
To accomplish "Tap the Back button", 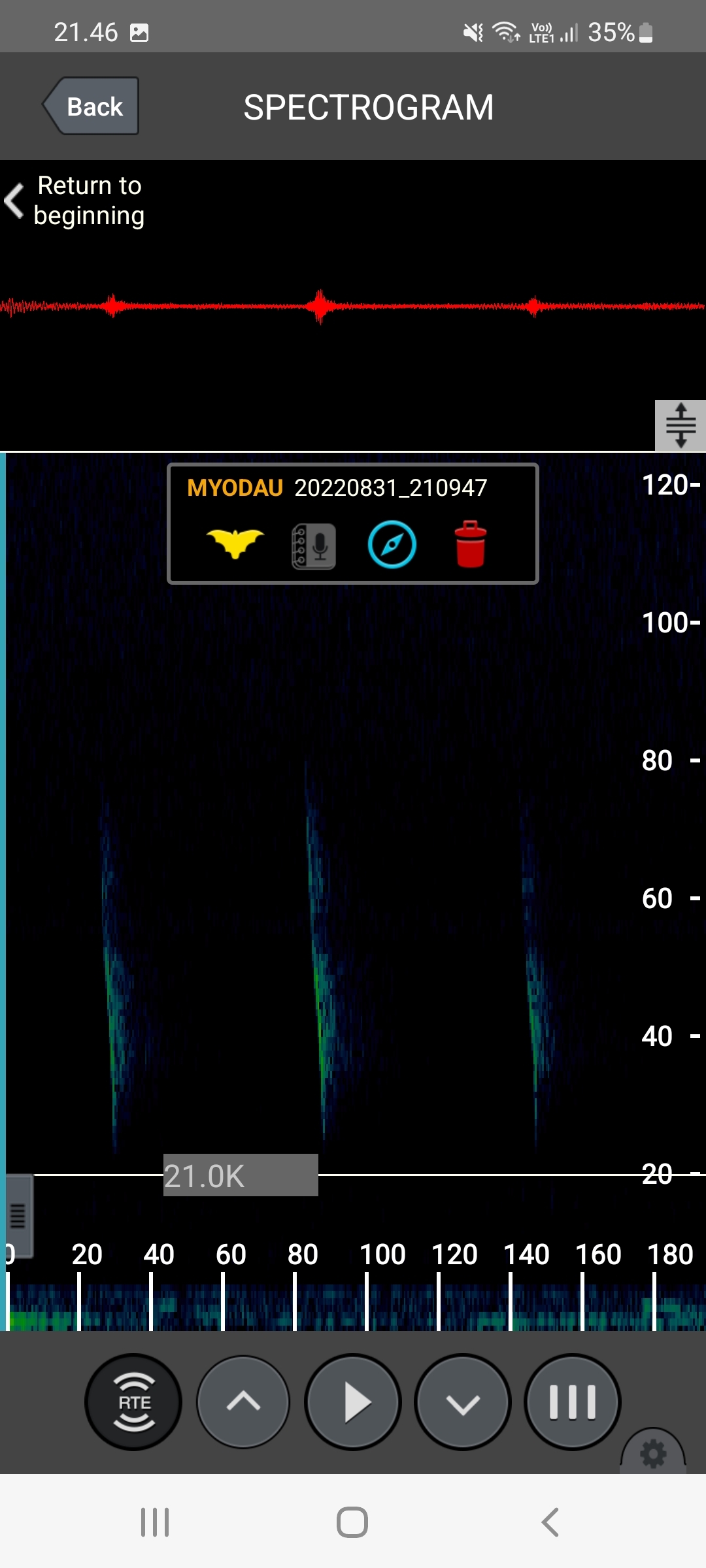I will pyautogui.click(x=92, y=106).
